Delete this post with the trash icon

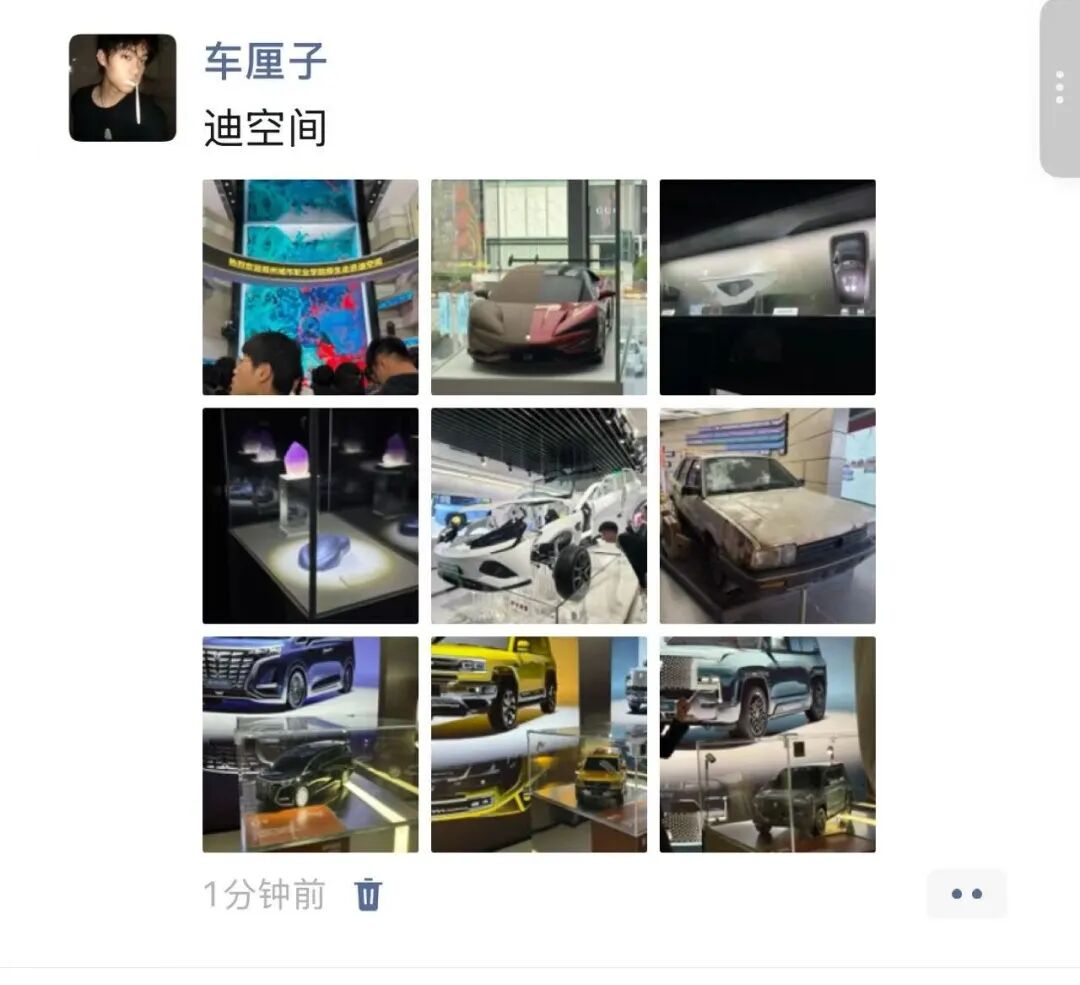pyautogui.click(x=368, y=894)
